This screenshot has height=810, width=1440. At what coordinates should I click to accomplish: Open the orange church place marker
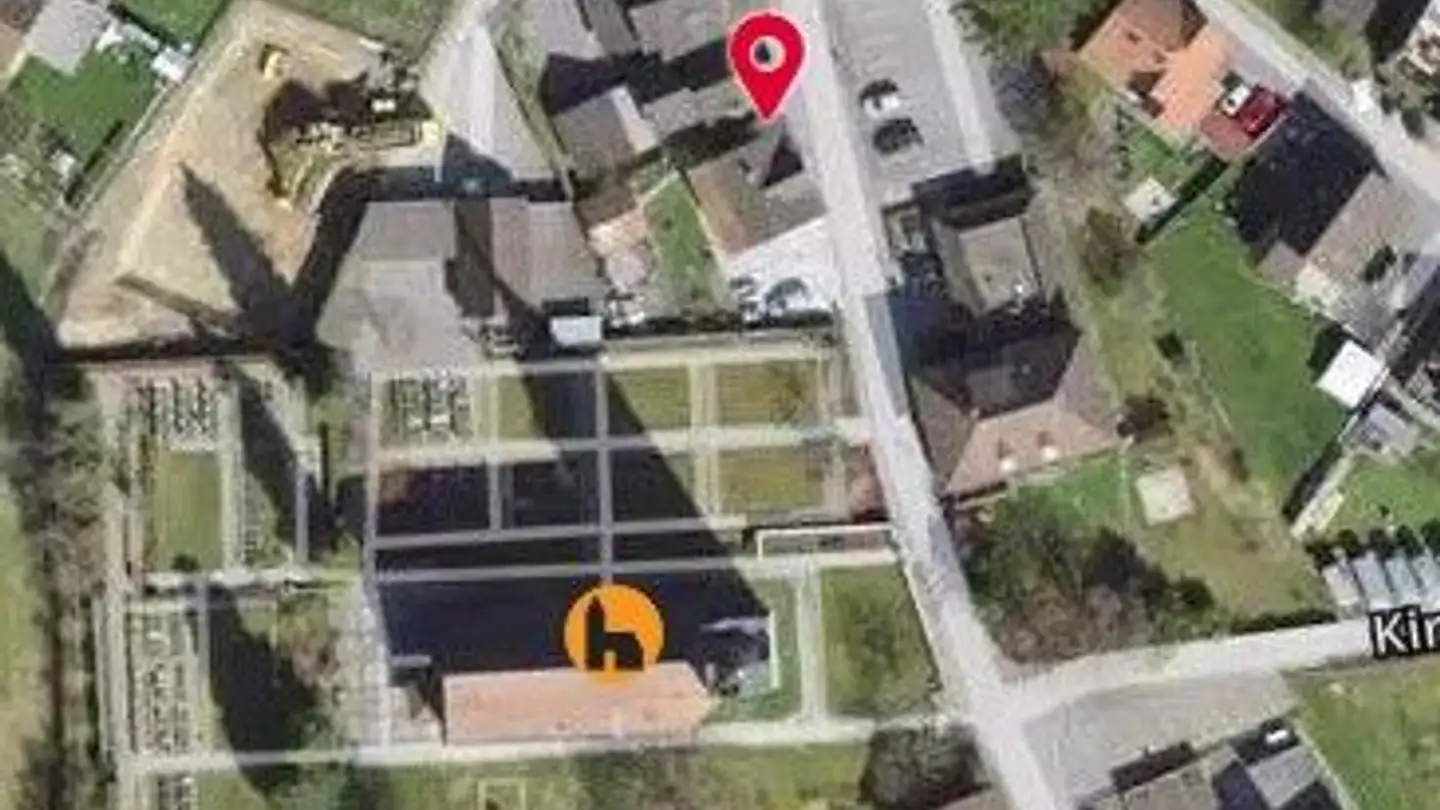[x=613, y=632]
